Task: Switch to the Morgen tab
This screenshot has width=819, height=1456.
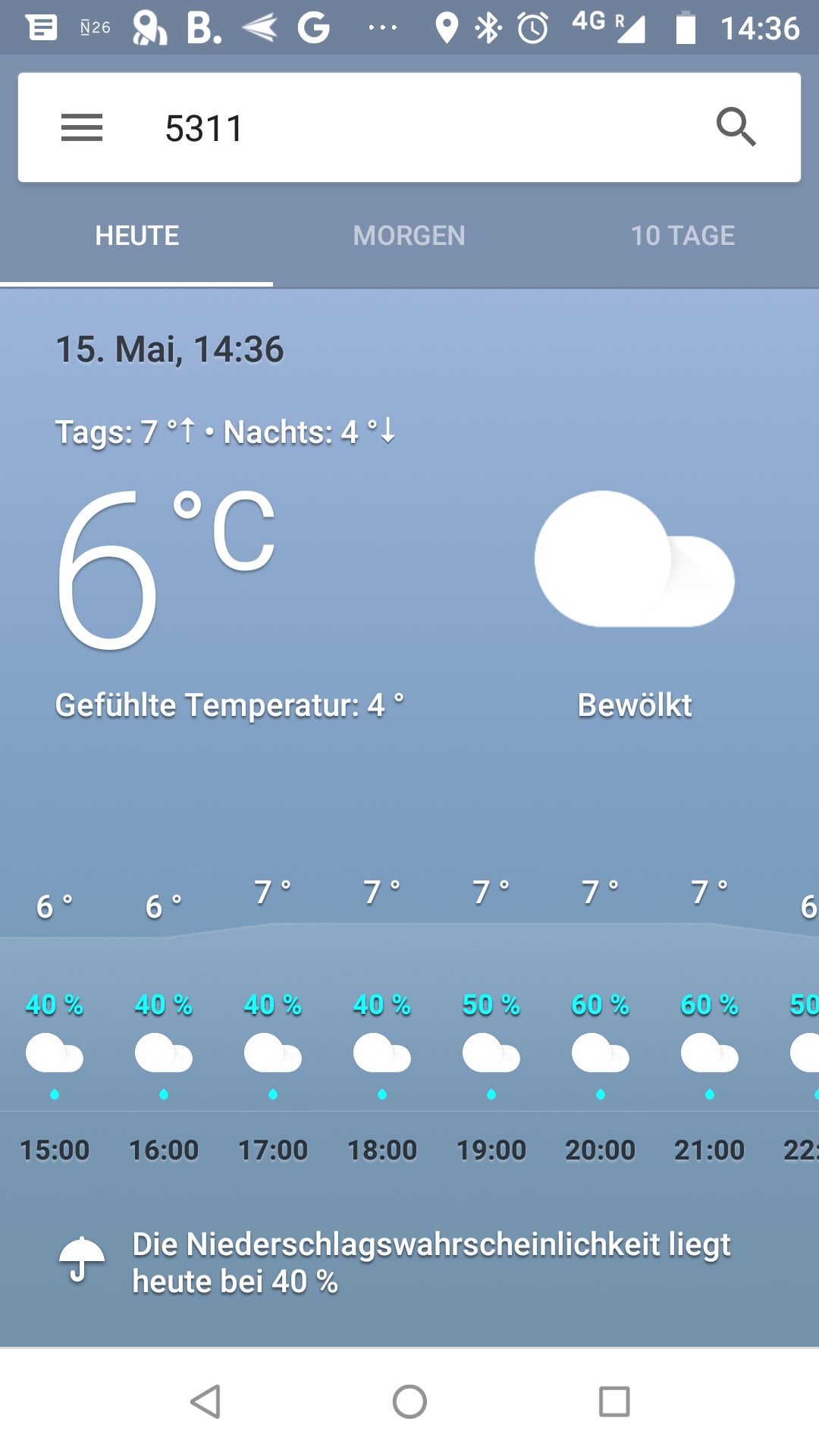Action: click(409, 236)
